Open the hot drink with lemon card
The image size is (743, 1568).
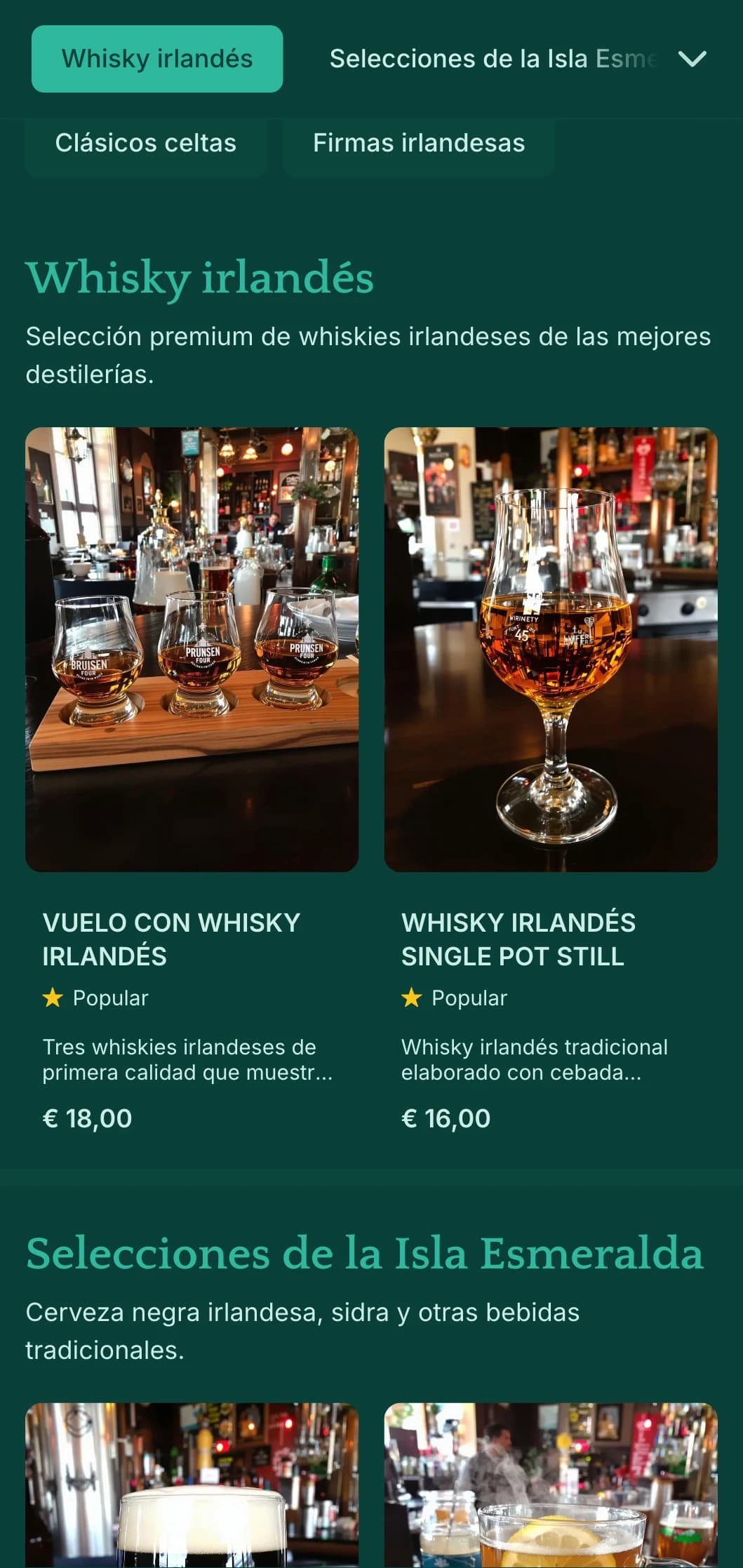point(551,1487)
